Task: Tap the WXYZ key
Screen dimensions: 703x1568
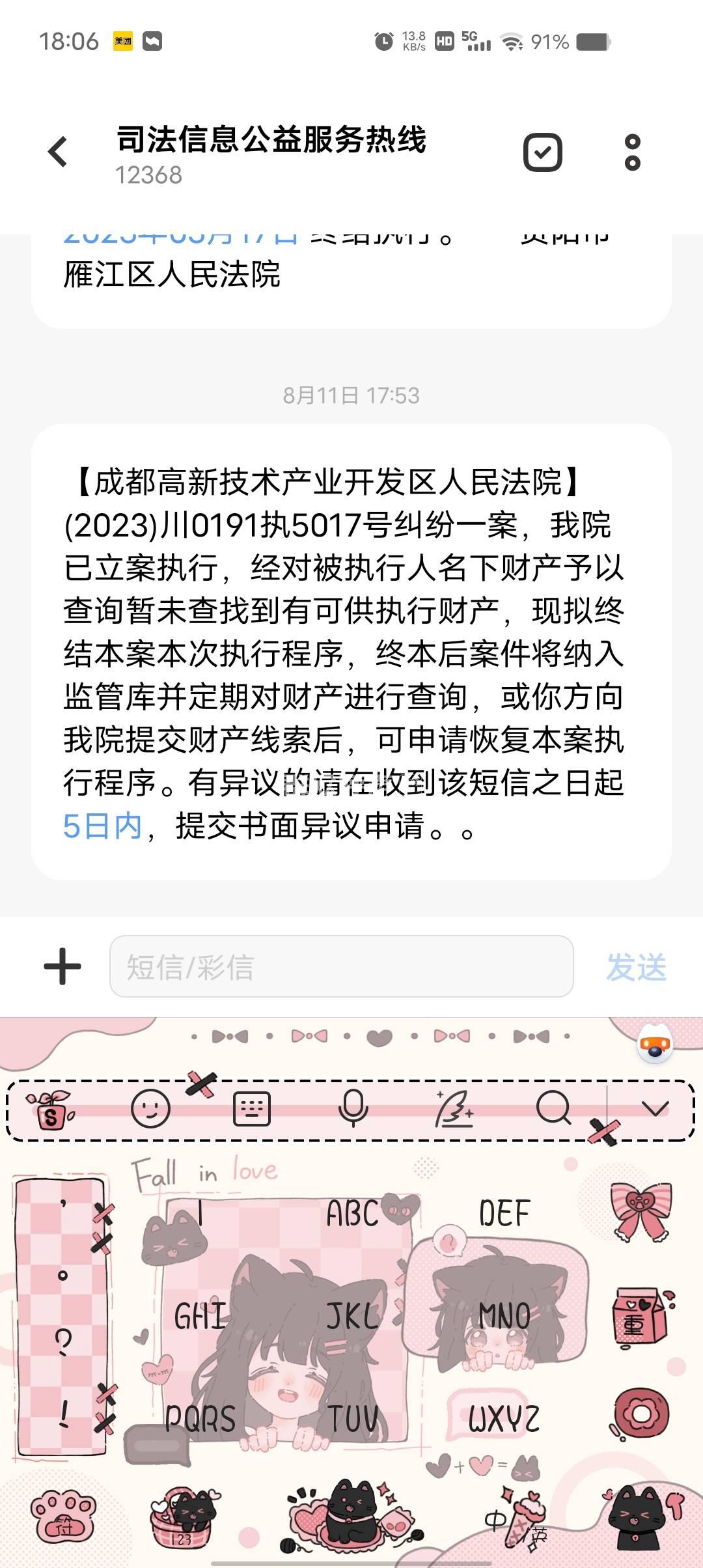Action: [x=504, y=1420]
